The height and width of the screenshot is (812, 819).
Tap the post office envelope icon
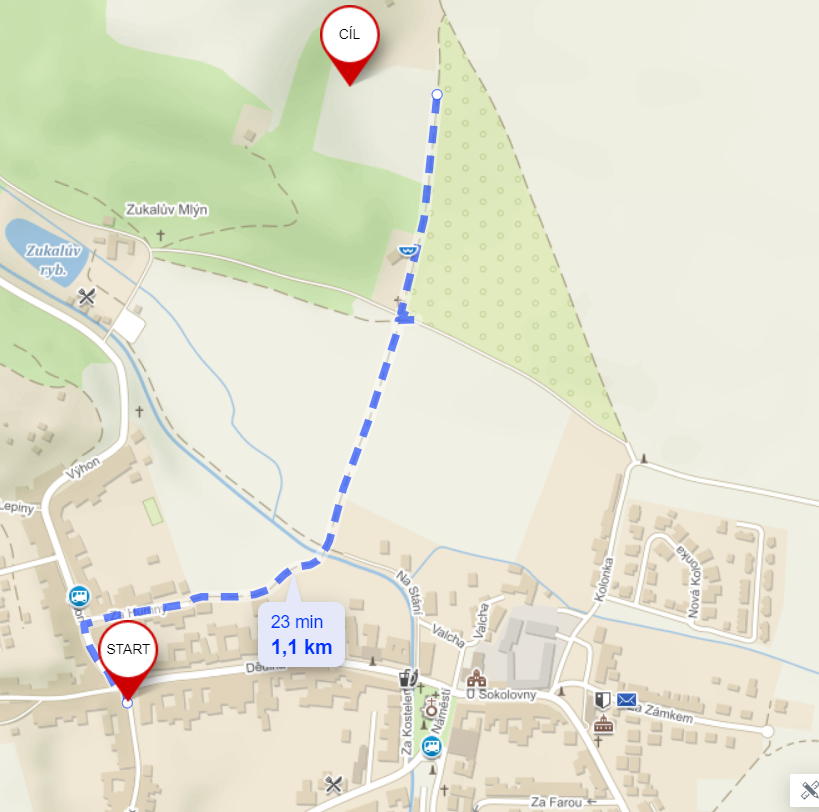click(x=627, y=700)
